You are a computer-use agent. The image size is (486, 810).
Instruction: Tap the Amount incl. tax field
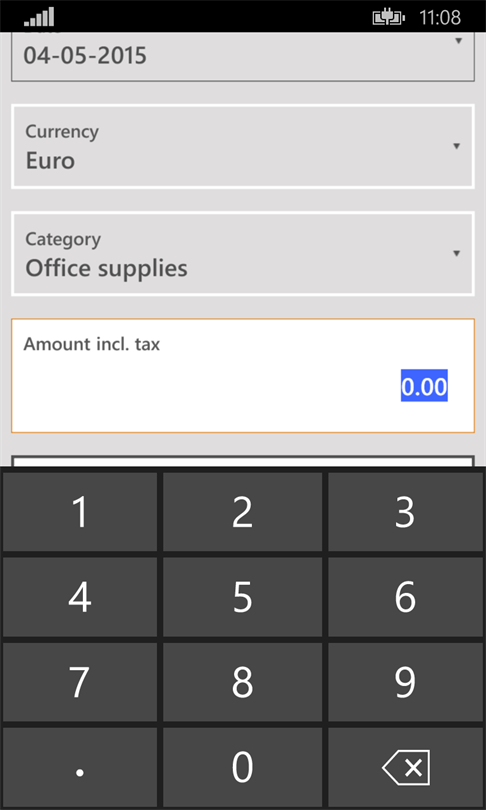point(243,376)
